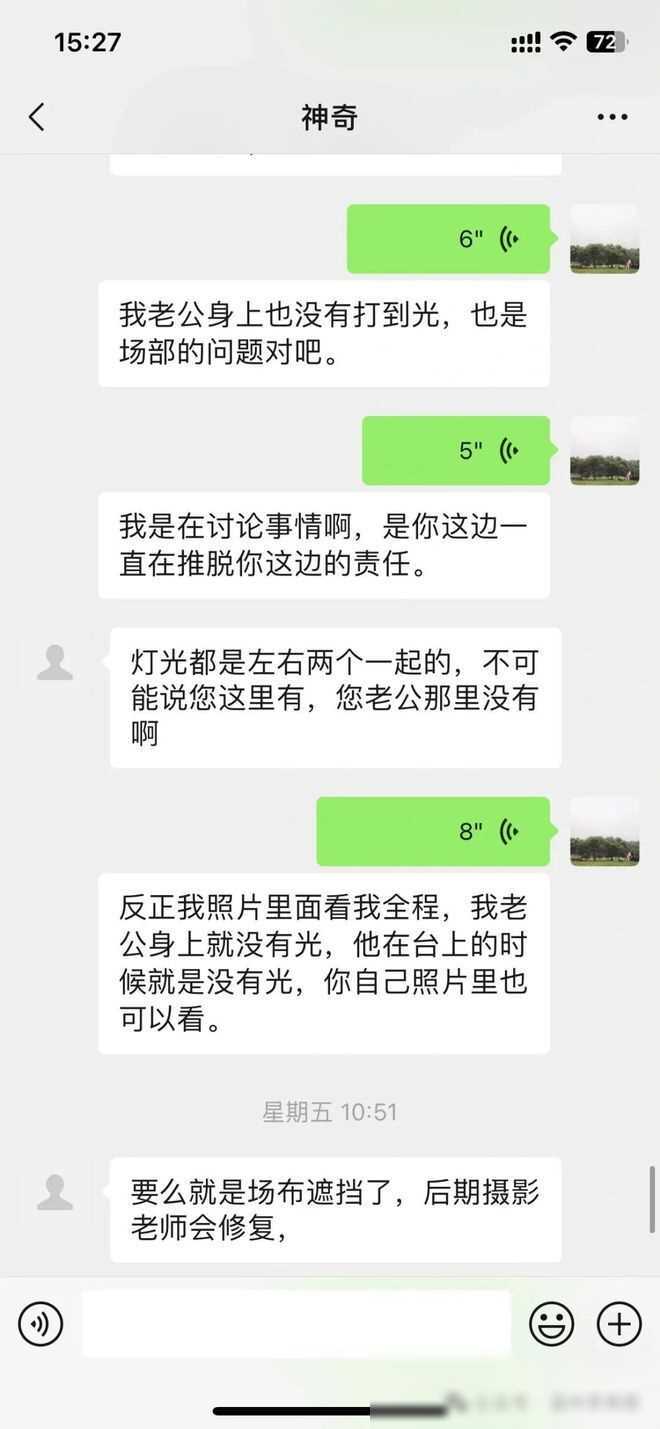Play the 5-second voice message

click(456, 451)
